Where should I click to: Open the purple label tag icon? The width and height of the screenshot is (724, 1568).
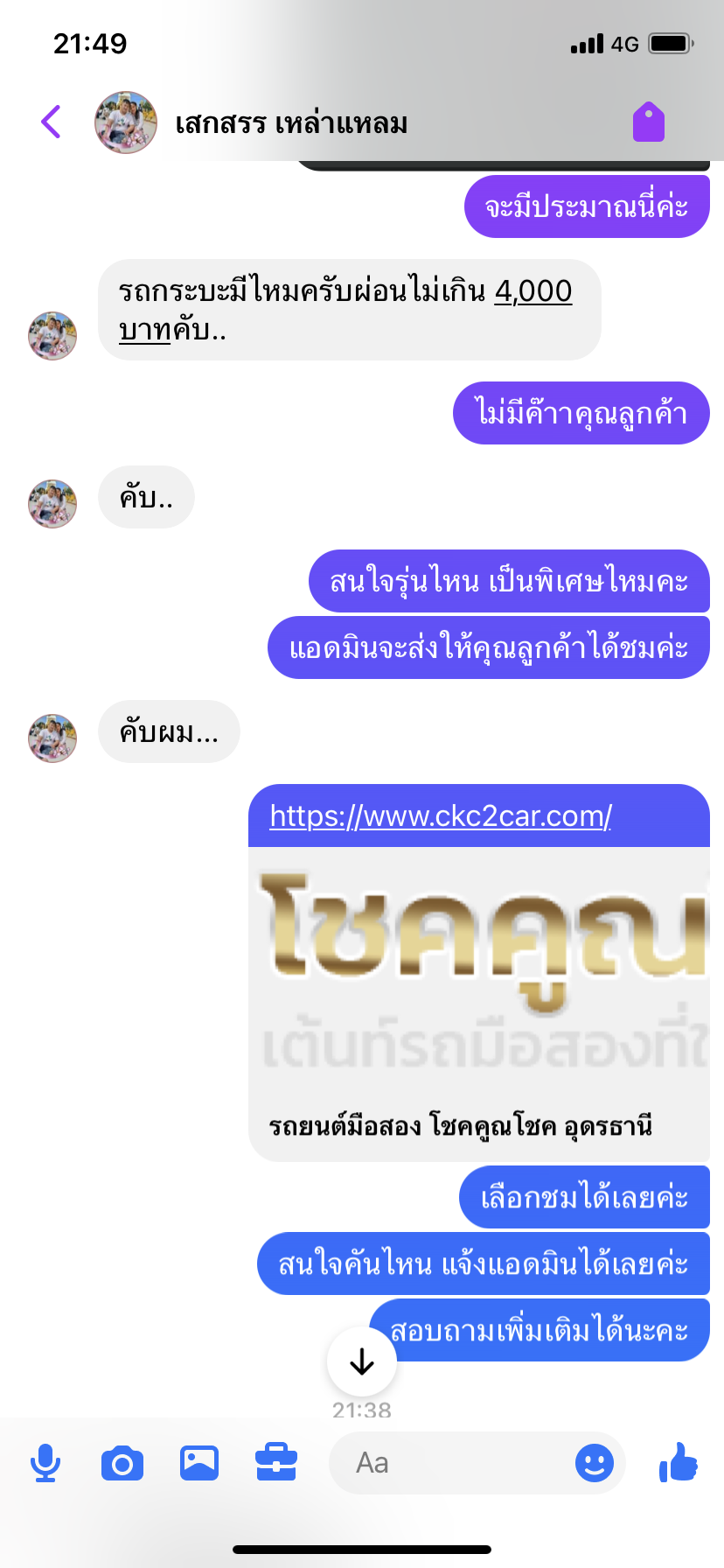(649, 122)
